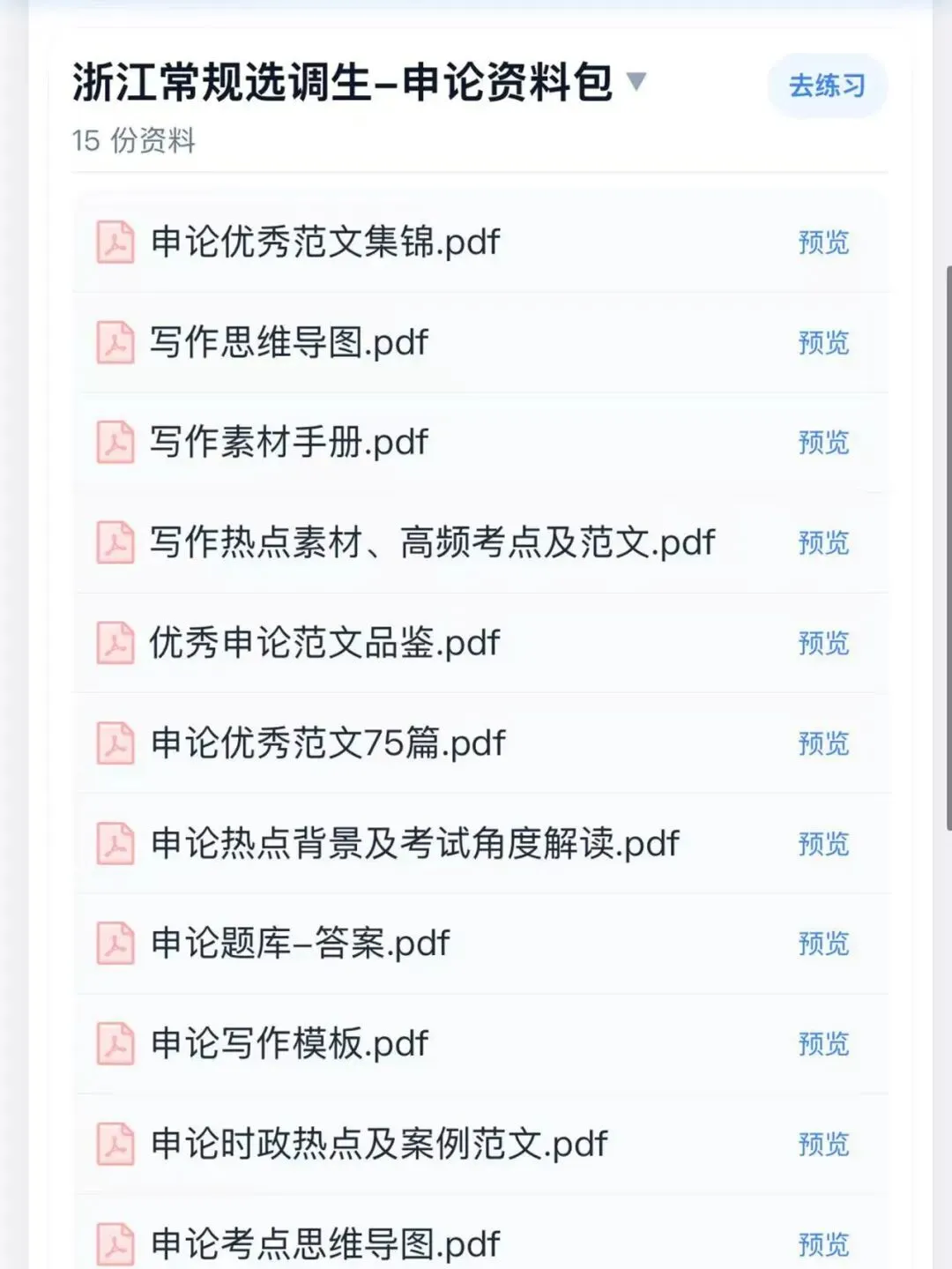Preview 优秀申论范文品鉴.pdf

click(823, 643)
